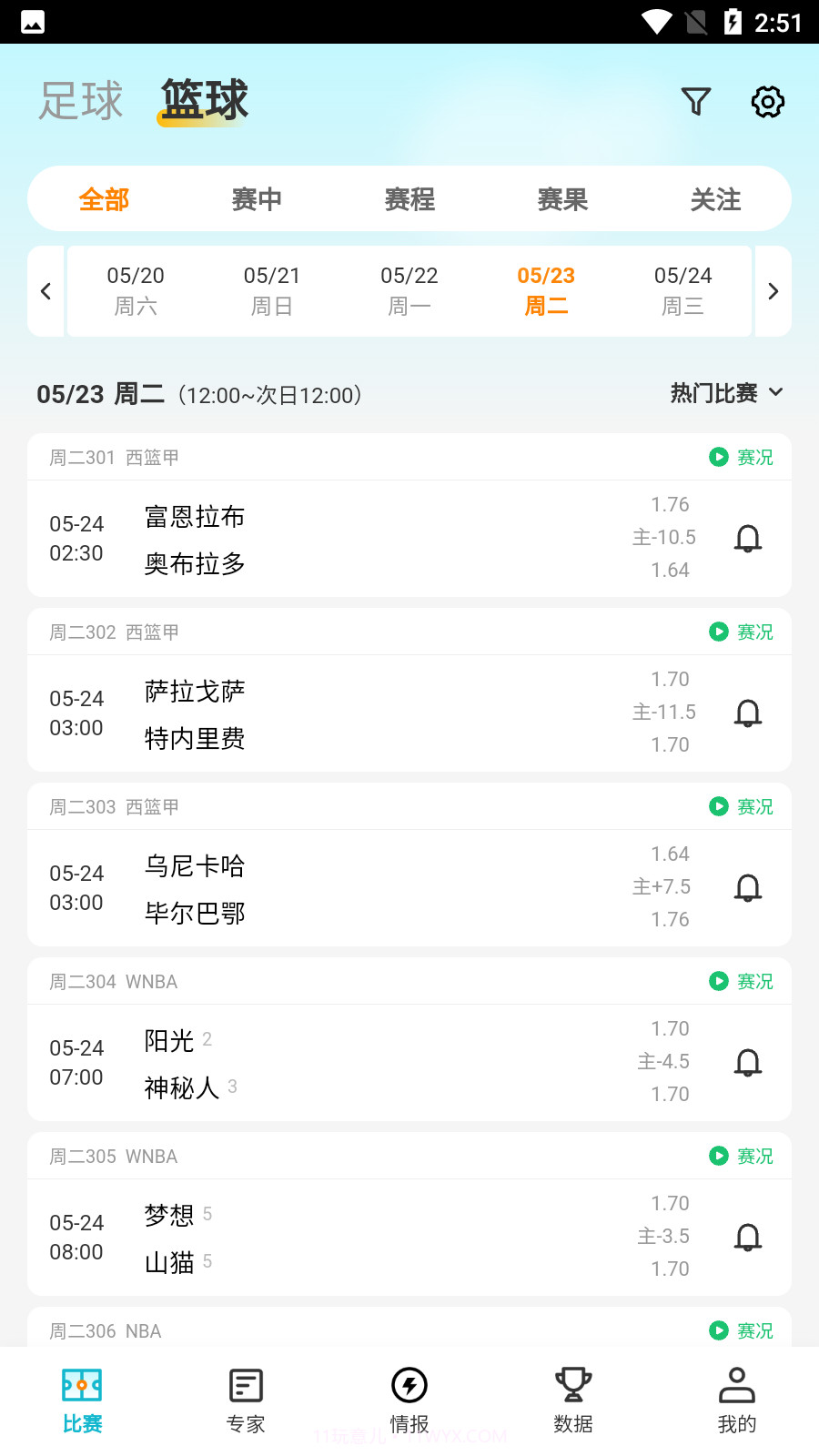This screenshot has height=1456, width=819.
Task: Open the 赛果 tab
Action: pyautogui.click(x=562, y=198)
